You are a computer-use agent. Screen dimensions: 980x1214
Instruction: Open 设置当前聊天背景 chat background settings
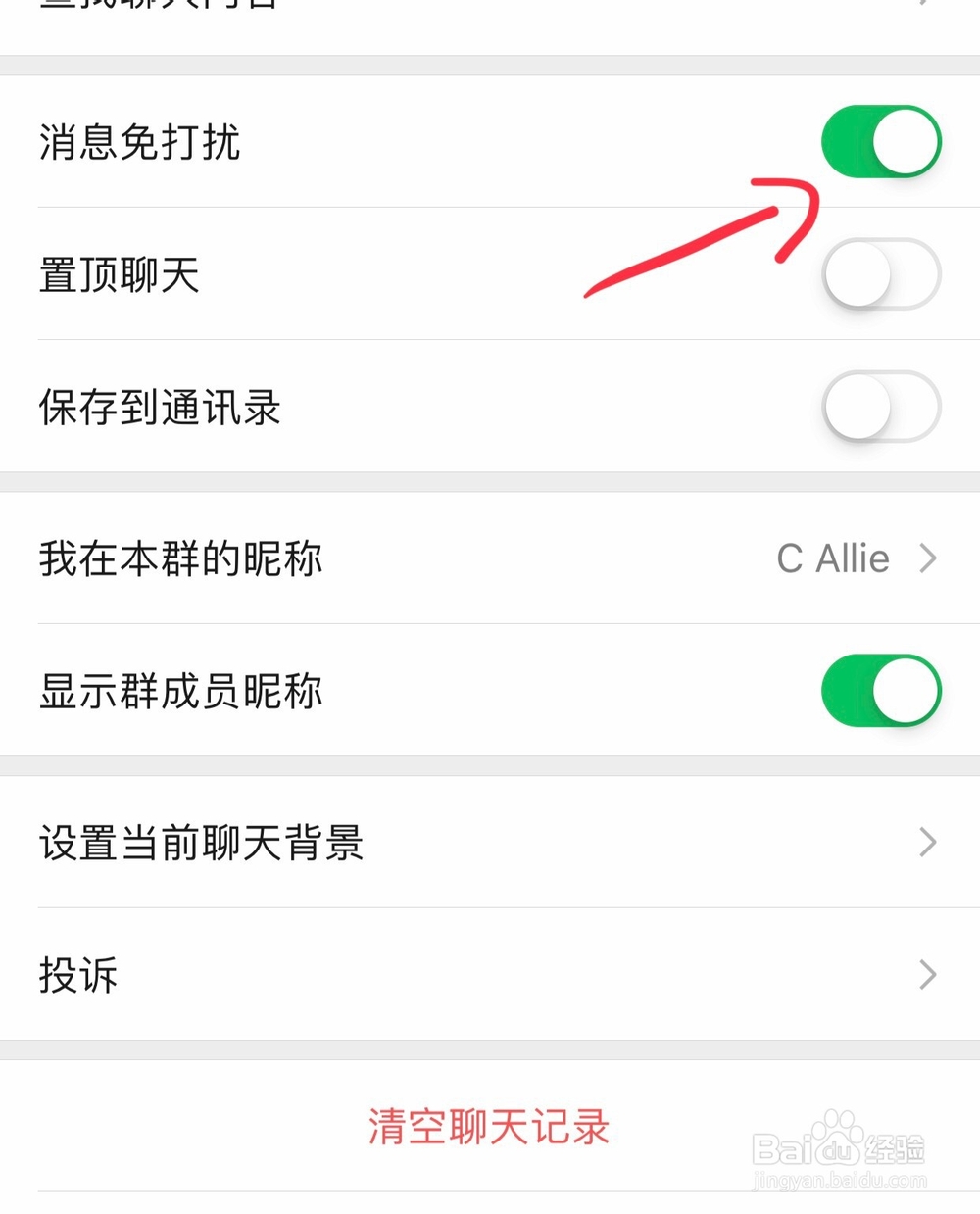pos(490,841)
